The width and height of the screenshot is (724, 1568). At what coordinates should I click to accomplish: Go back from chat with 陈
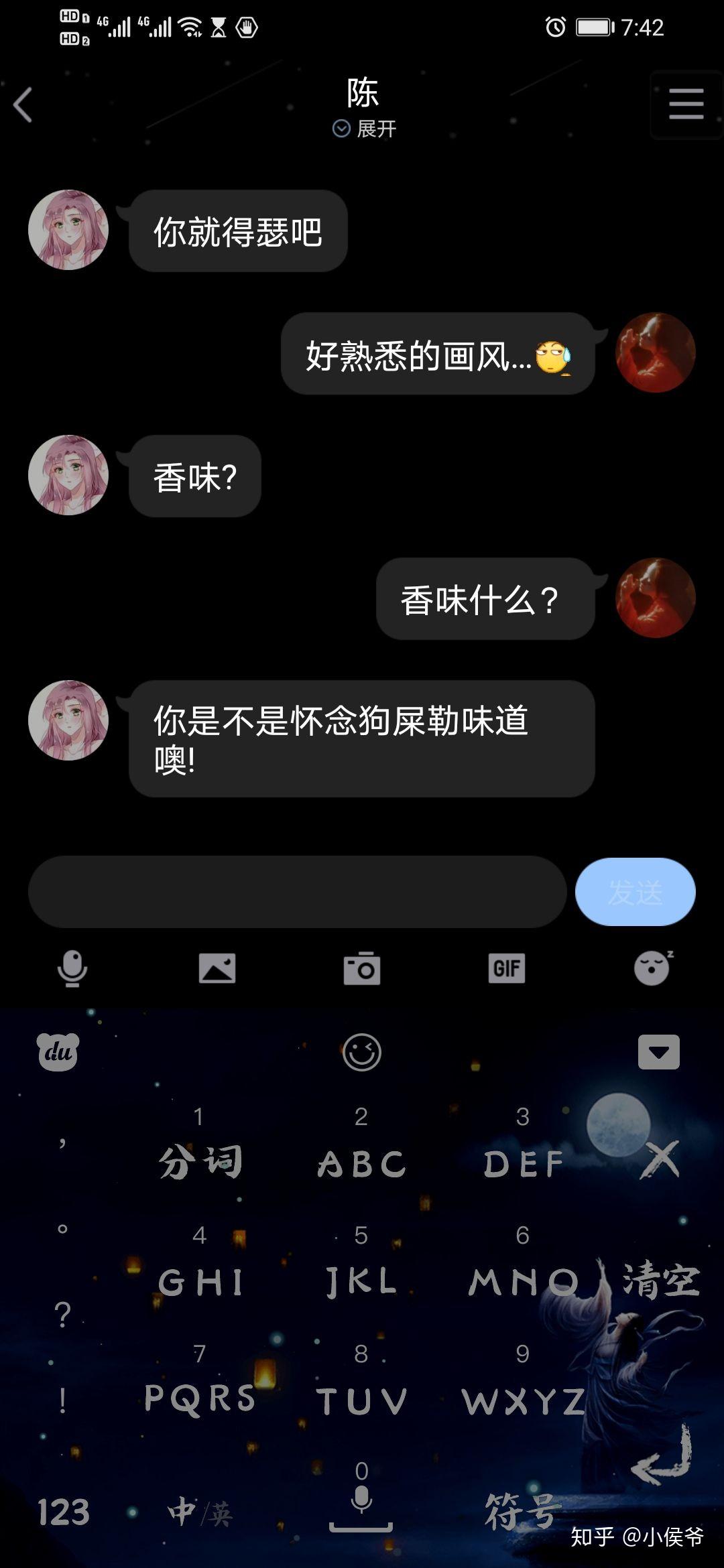(23, 105)
